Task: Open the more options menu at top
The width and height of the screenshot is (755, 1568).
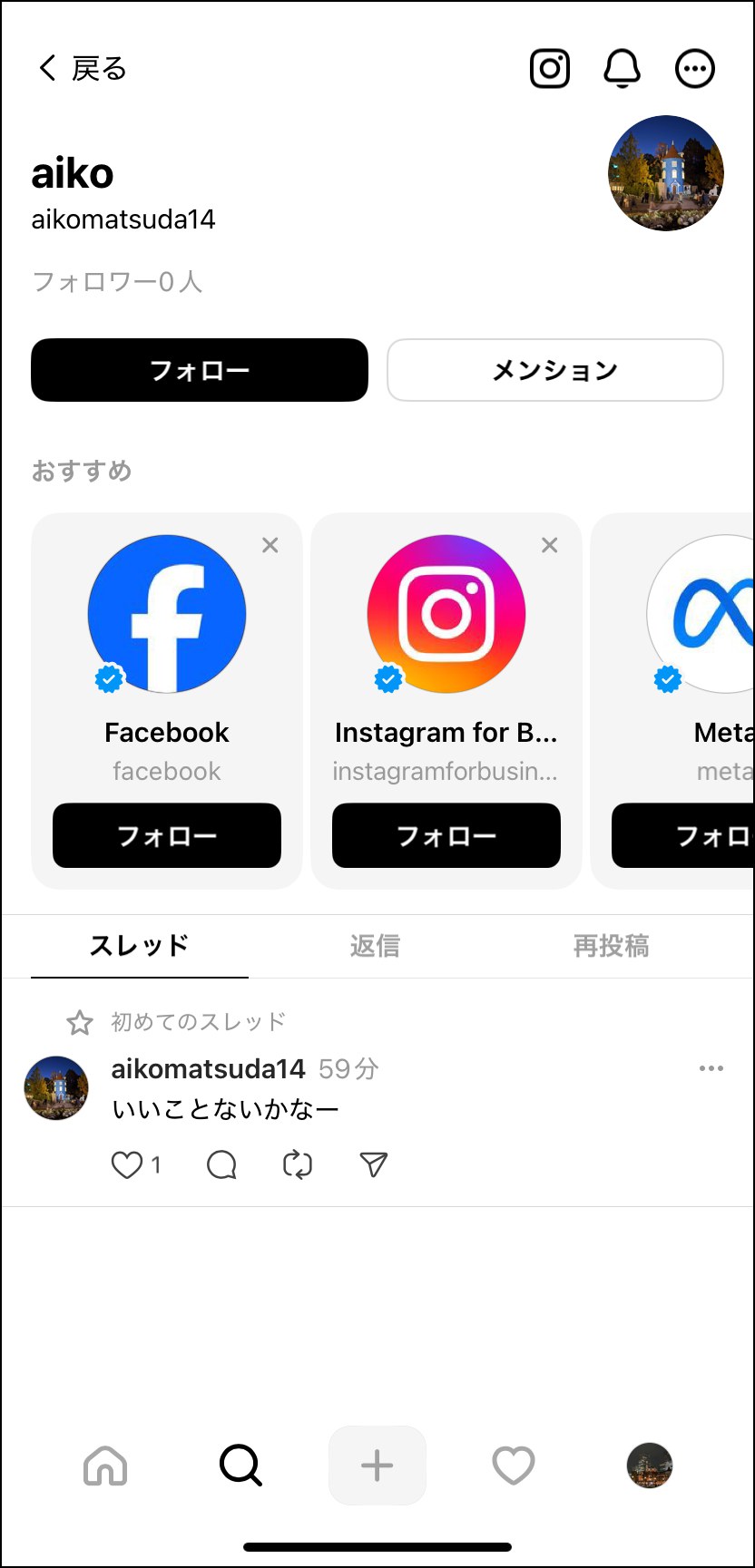Action: click(695, 68)
